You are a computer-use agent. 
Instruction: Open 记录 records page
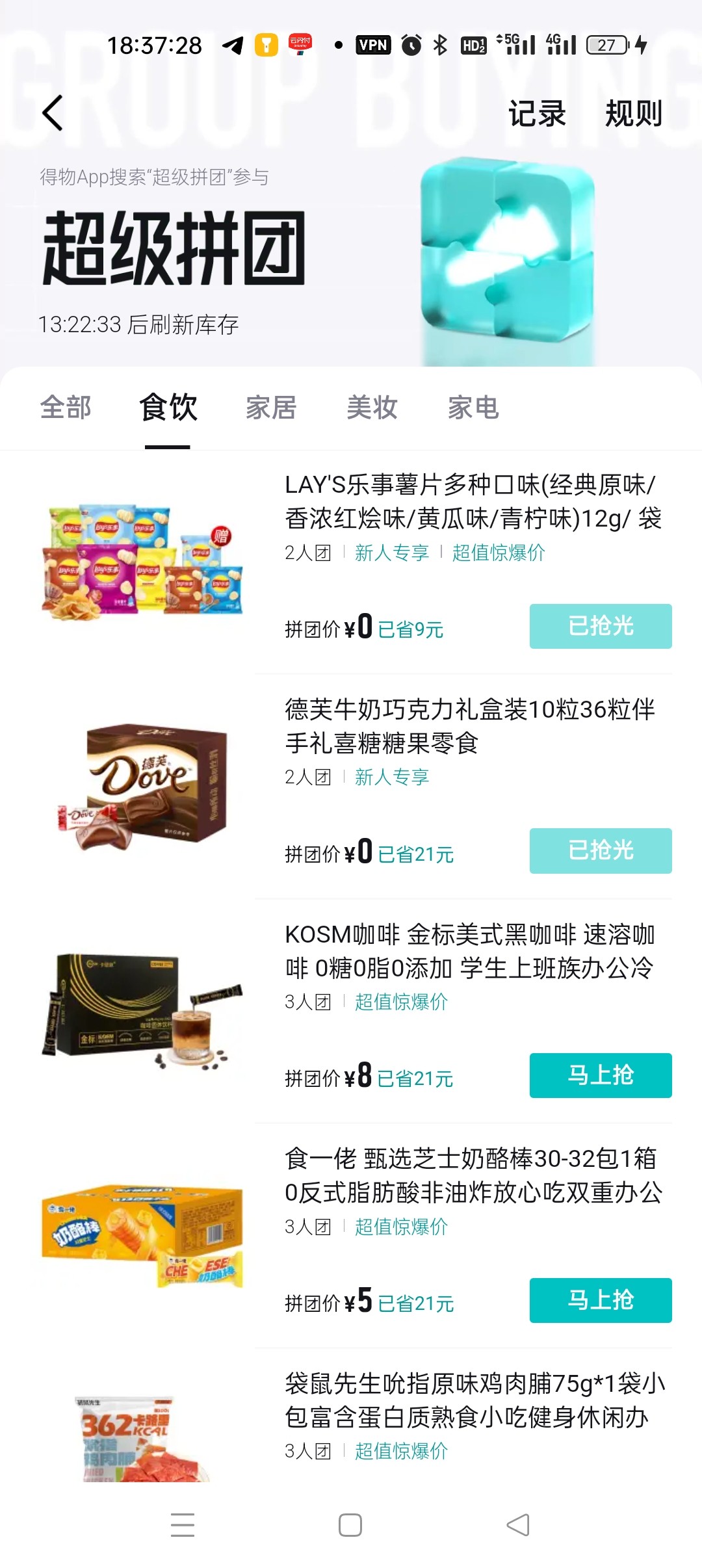(537, 114)
